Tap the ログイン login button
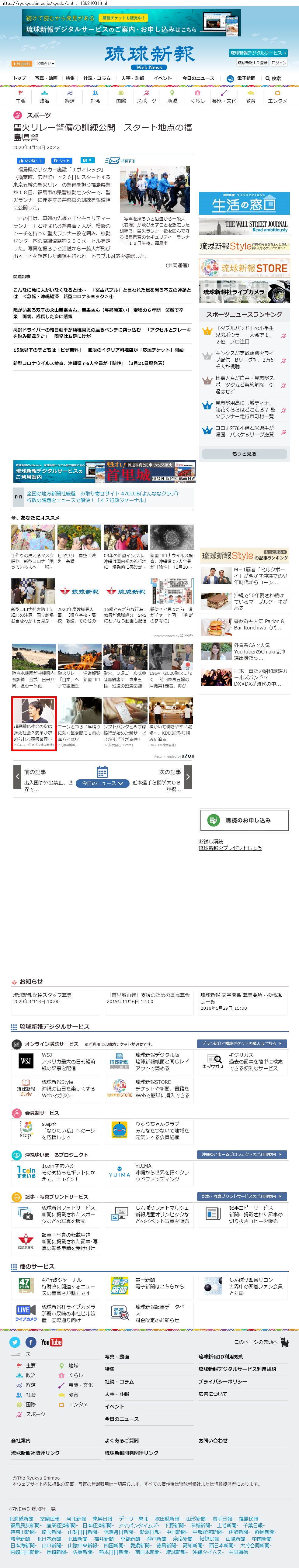The image size is (299, 1568). (278, 63)
